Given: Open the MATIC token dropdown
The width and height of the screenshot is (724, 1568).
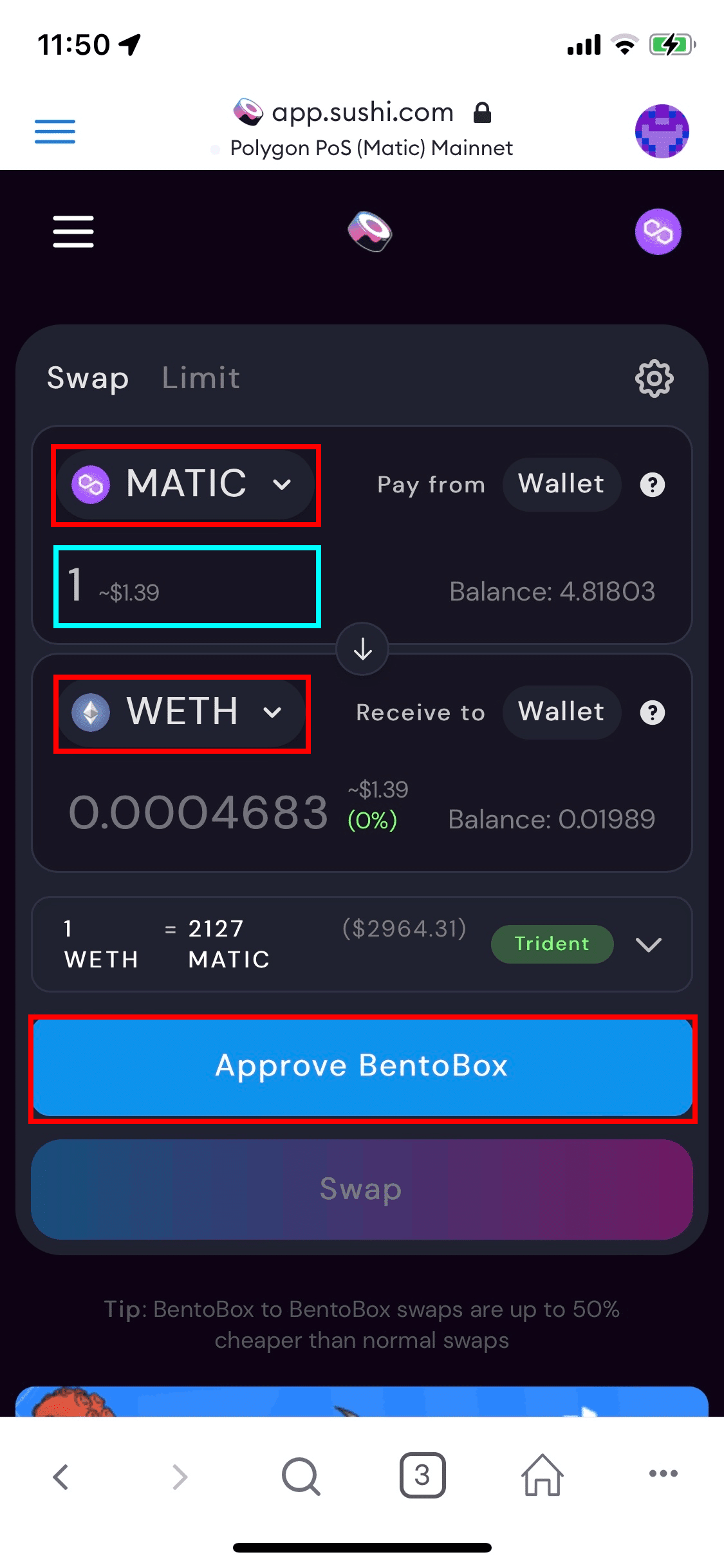Looking at the screenshot, I should (185, 485).
